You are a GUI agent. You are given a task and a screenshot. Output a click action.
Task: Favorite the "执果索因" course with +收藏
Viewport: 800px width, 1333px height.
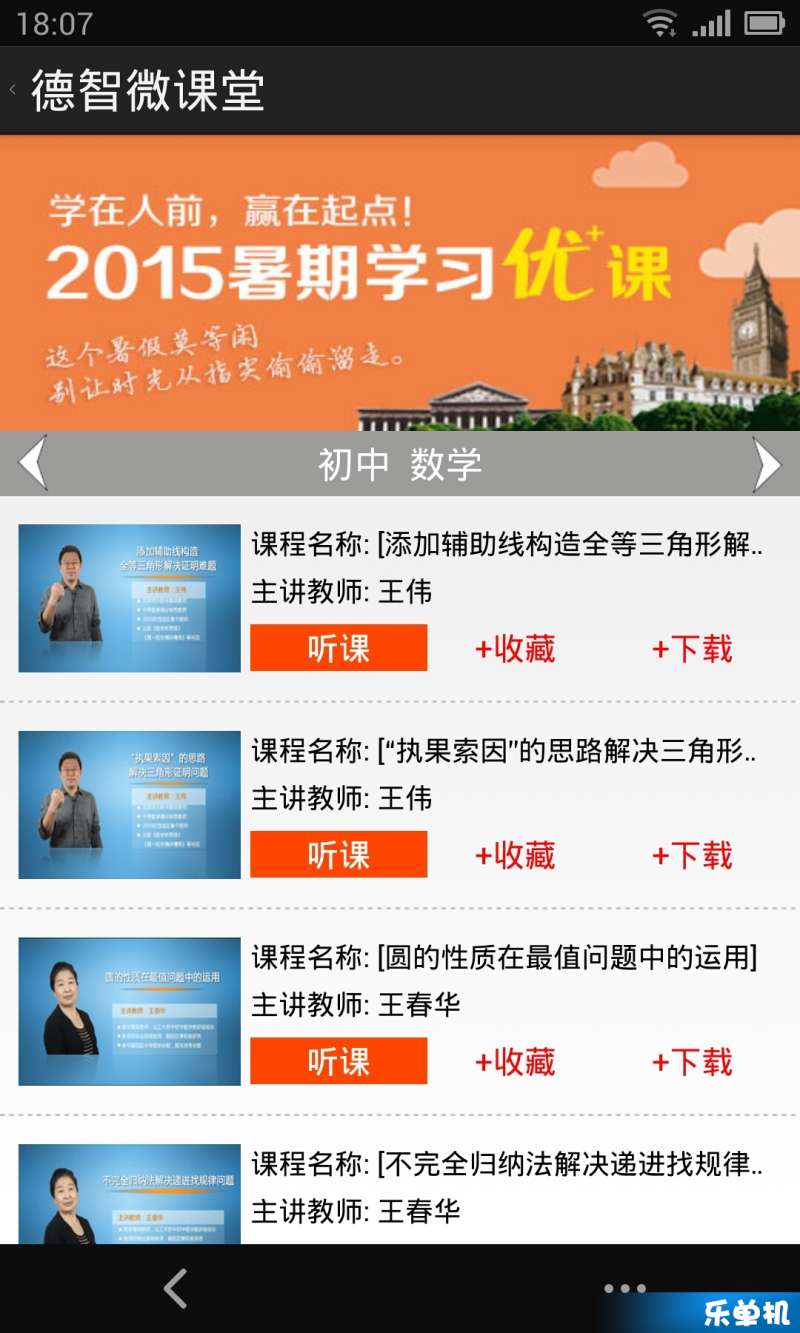click(x=515, y=855)
